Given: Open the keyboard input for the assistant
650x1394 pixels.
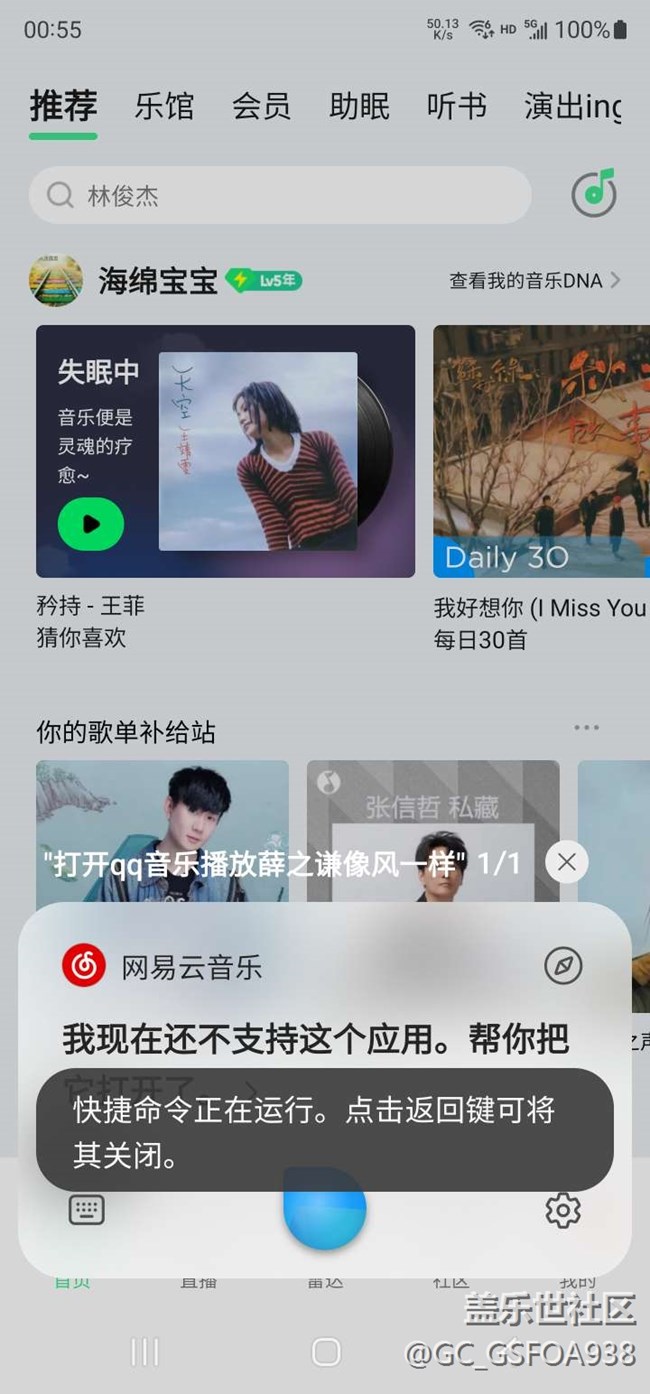Looking at the screenshot, I should pos(87,1210).
